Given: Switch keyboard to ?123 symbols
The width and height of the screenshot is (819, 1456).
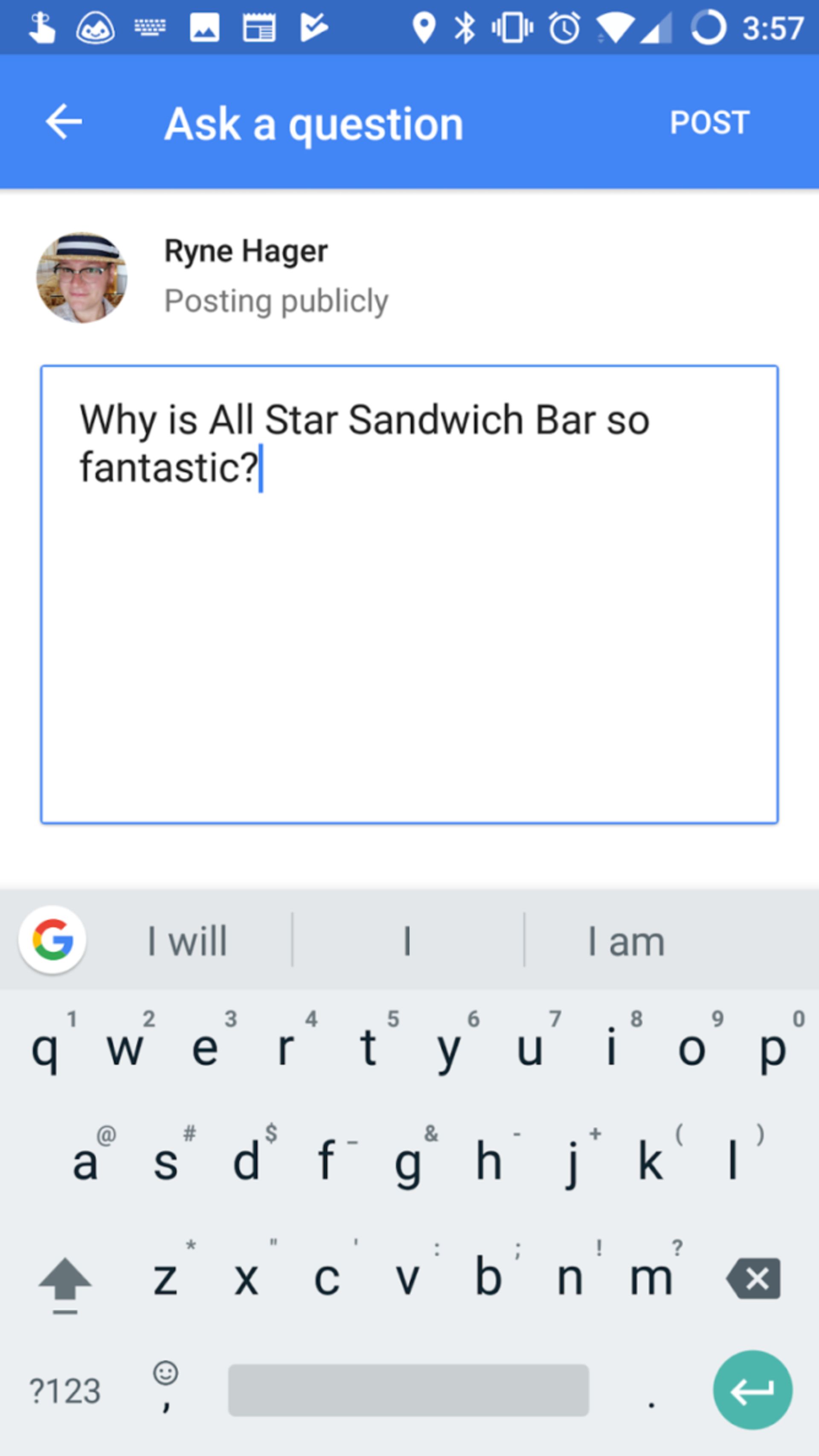Looking at the screenshot, I should [65, 1391].
